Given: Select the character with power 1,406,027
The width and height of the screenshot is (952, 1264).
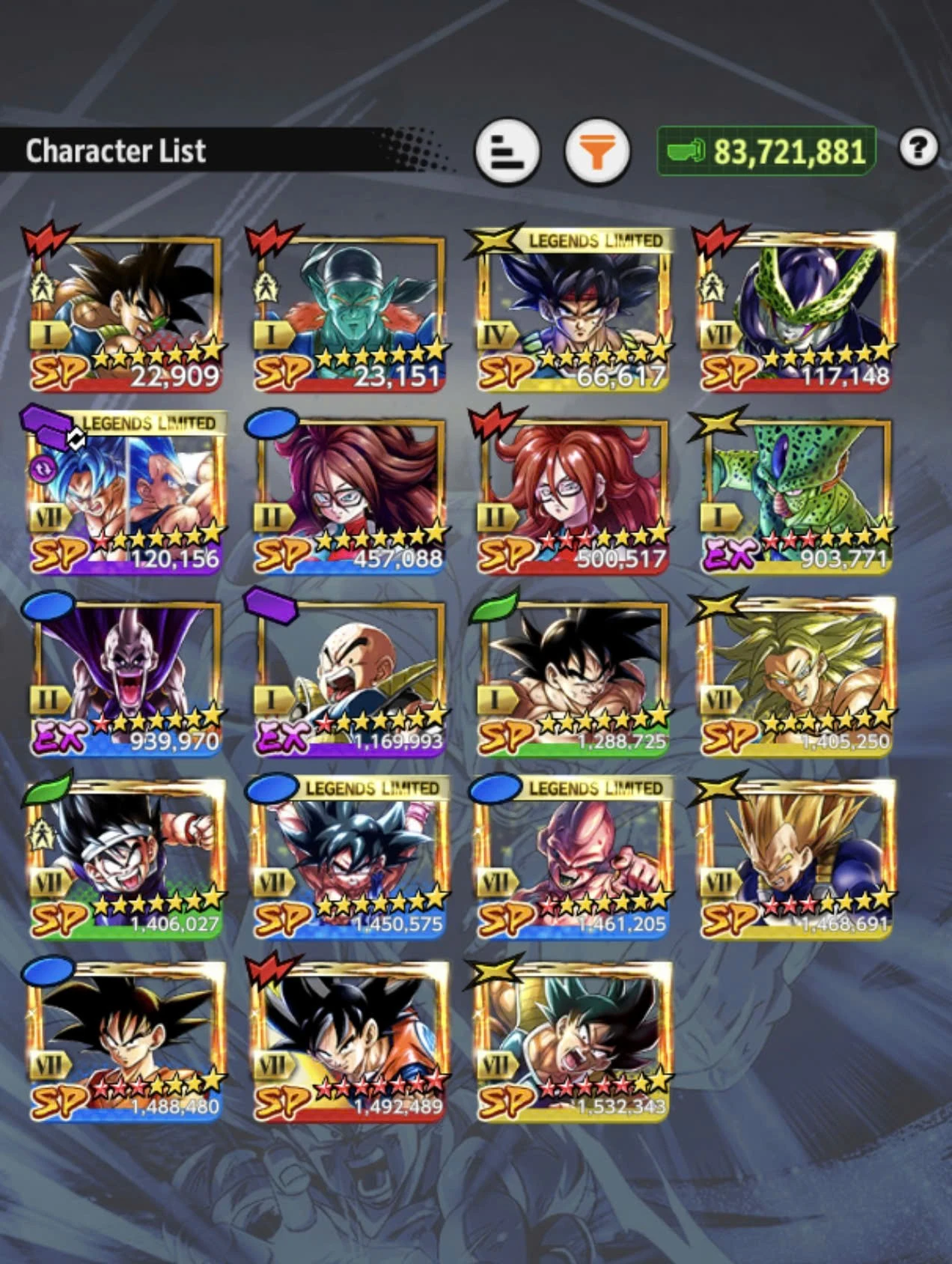Looking at the screenshot, I should pyautogui.click(x=126, y=860).
